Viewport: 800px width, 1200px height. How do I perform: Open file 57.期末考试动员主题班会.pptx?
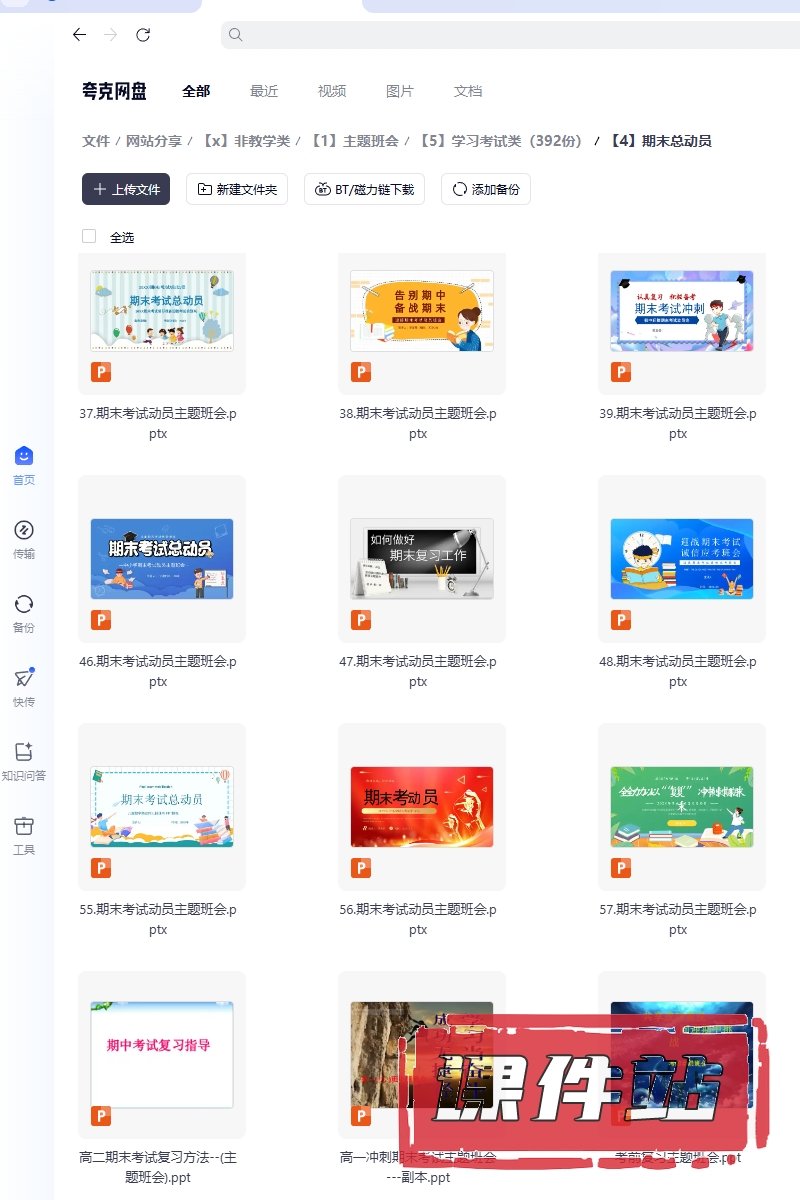(x=682, y=807)
